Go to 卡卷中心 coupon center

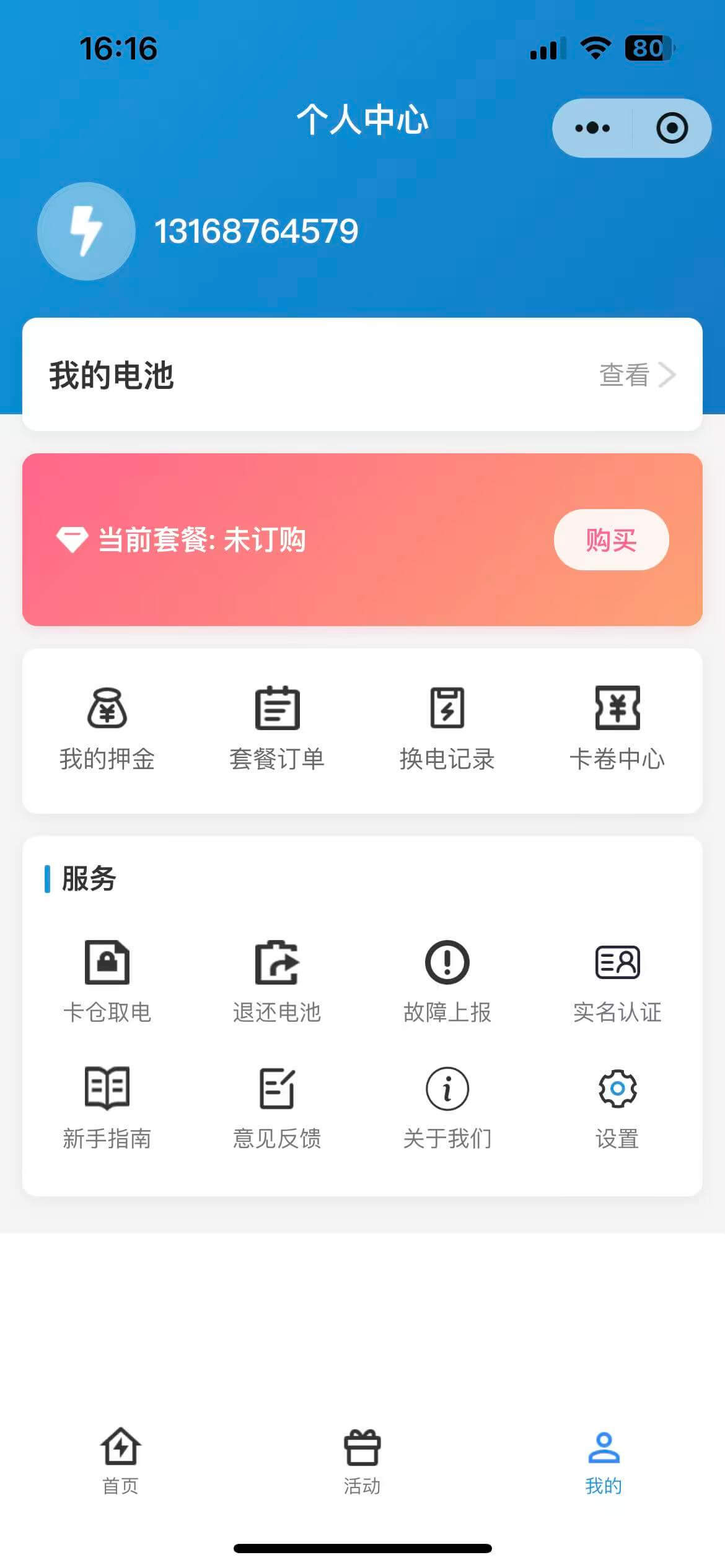click(617, 728)
